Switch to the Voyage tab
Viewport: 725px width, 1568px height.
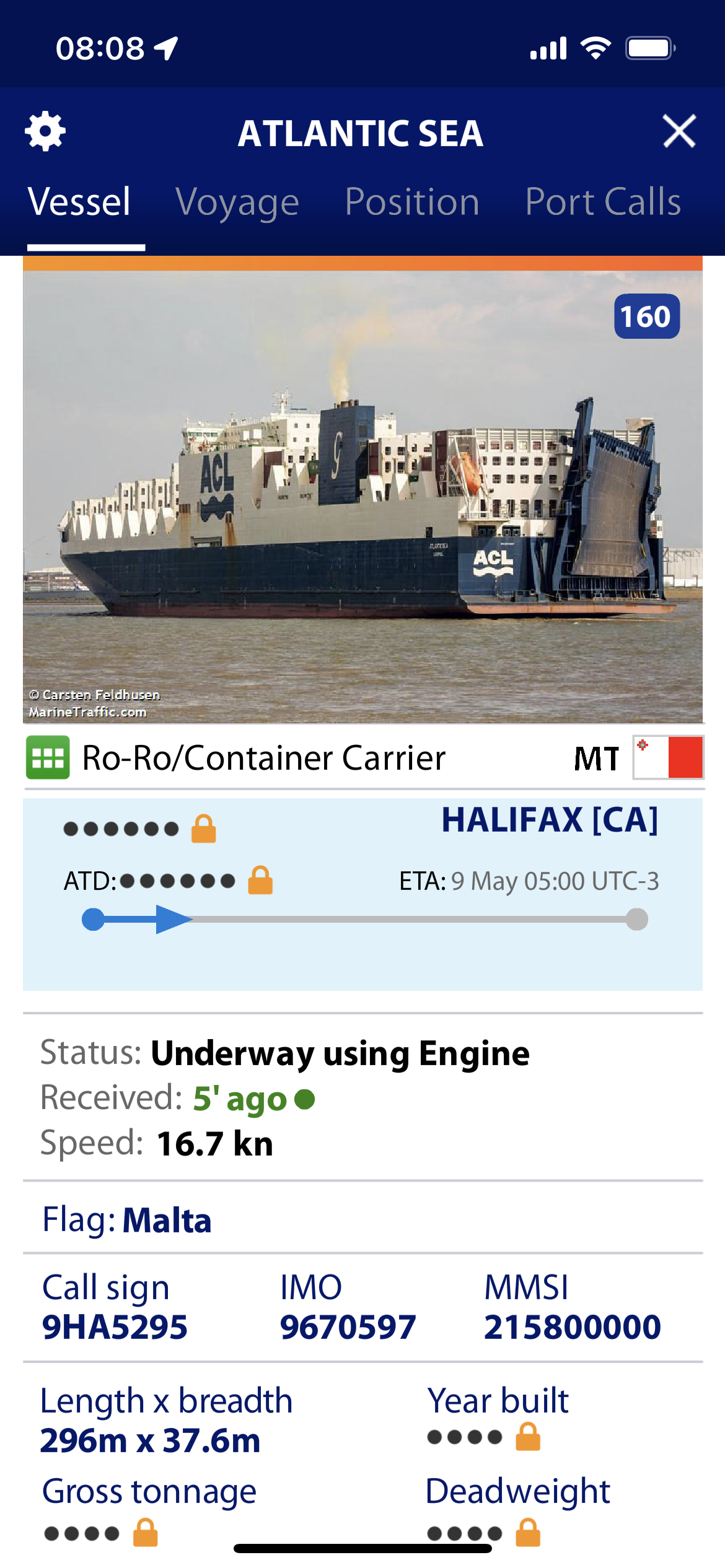point(237,202)
